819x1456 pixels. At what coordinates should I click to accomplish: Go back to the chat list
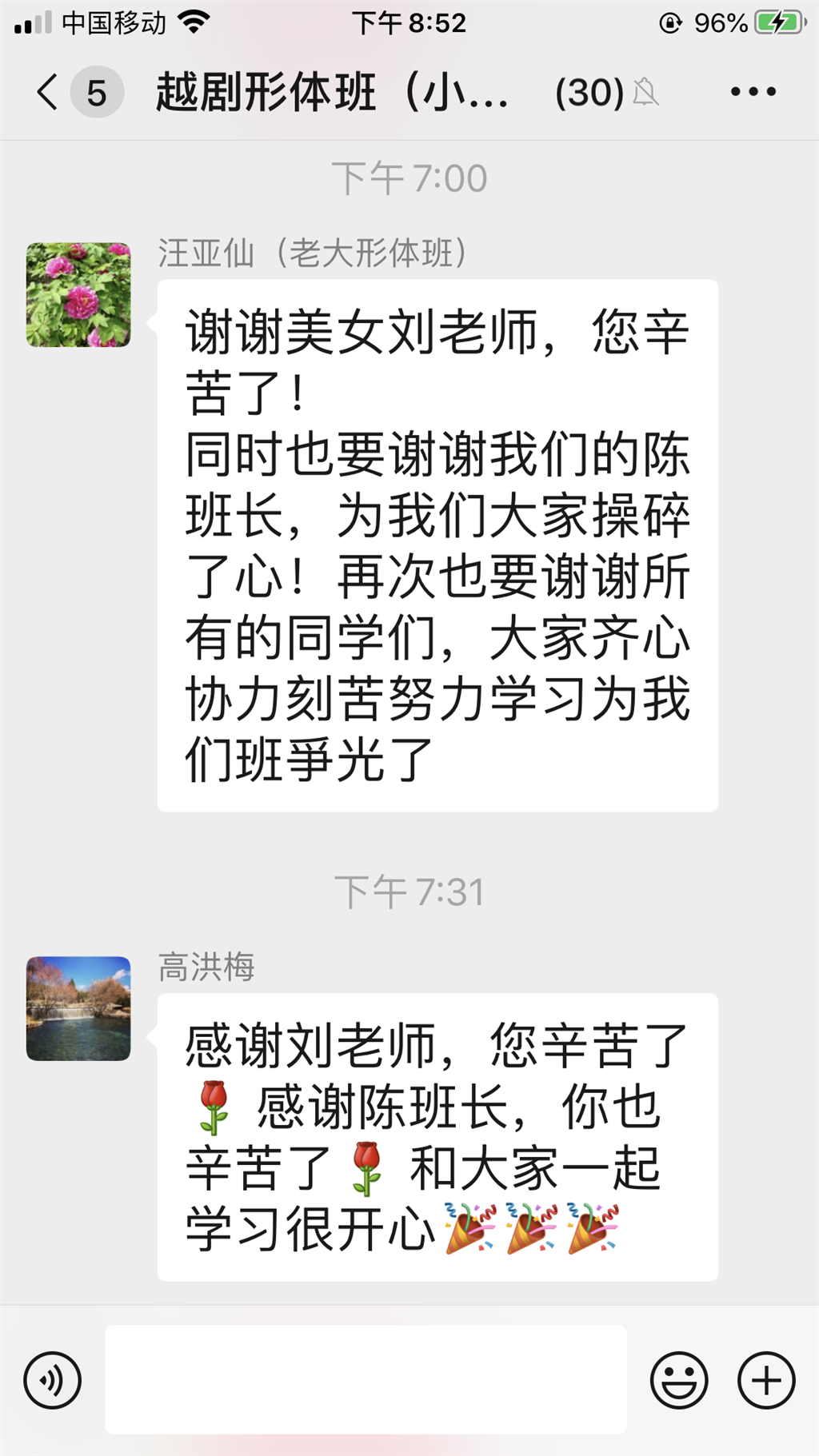coord(50,92)
